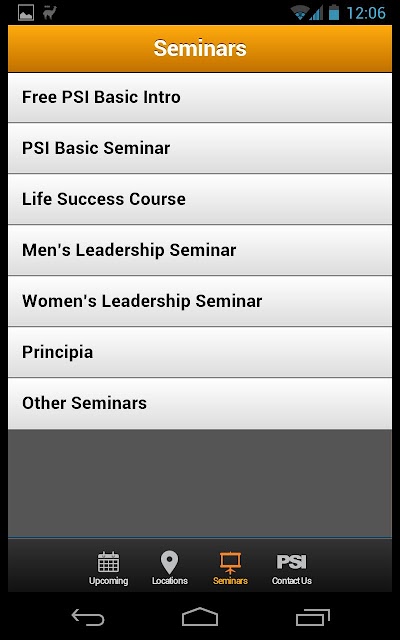
Task: Open Free PSI Basic Intro
Action: pyautogui.click(x=200, y=97)
